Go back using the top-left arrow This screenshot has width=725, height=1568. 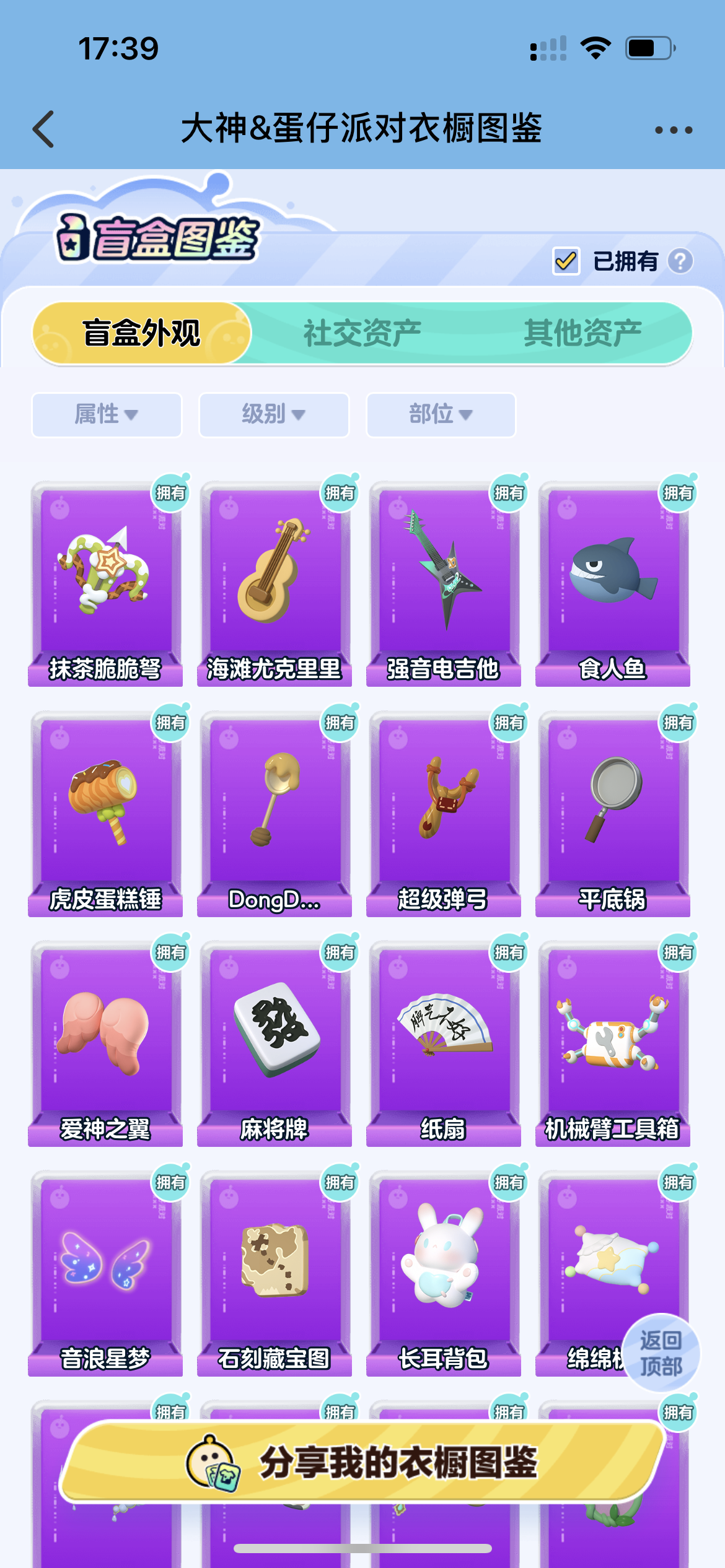click(43, 129)
